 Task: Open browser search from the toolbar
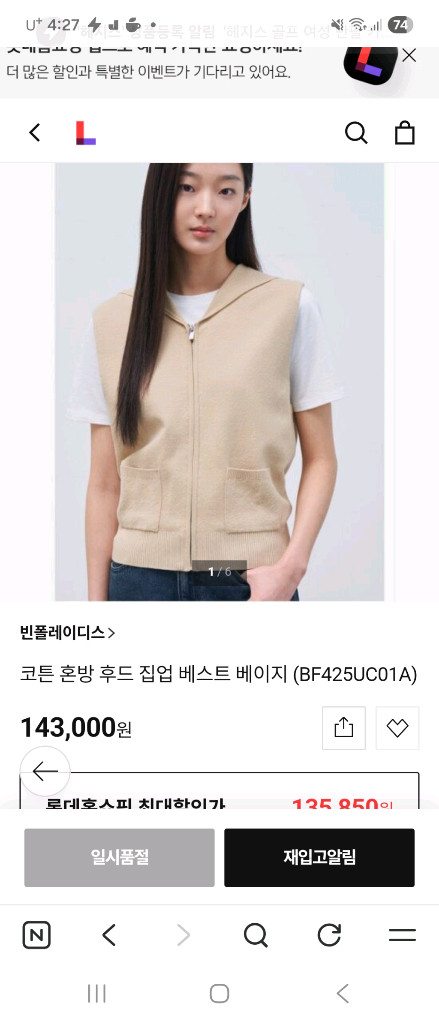(255, 935)
